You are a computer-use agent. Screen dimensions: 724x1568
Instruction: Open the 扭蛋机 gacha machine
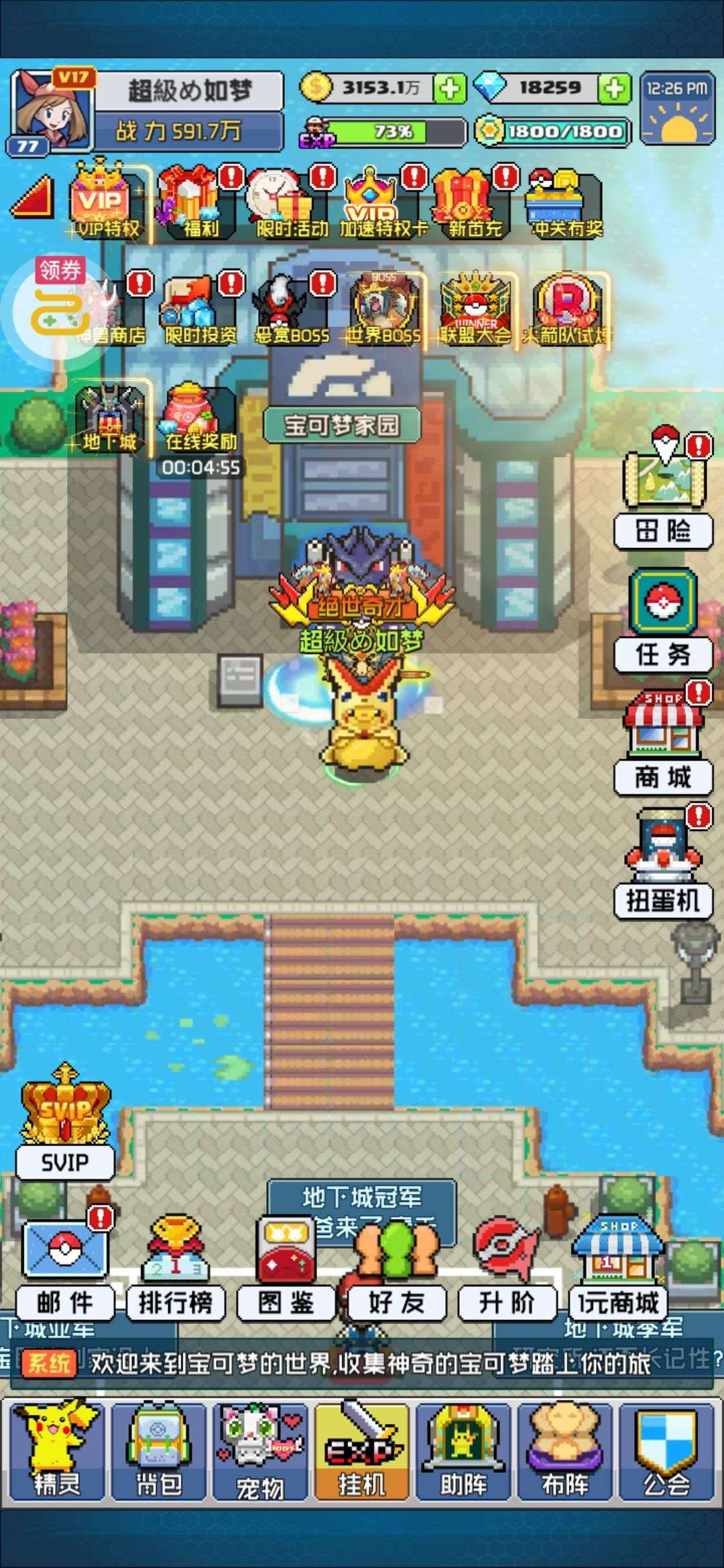pyautogui.click(x=664, y=863)
